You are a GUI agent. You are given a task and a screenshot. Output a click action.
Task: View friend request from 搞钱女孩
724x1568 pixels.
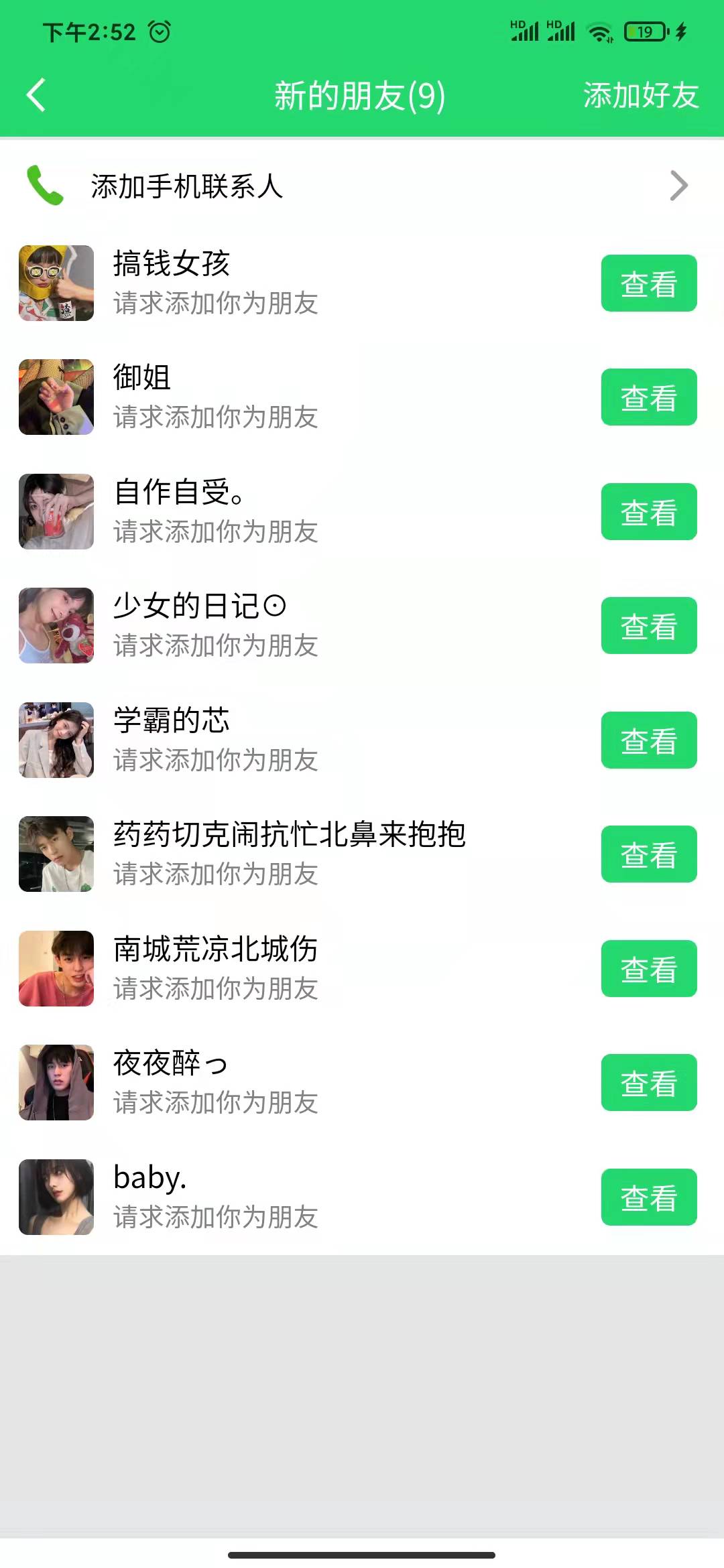[x=648, y=283]
